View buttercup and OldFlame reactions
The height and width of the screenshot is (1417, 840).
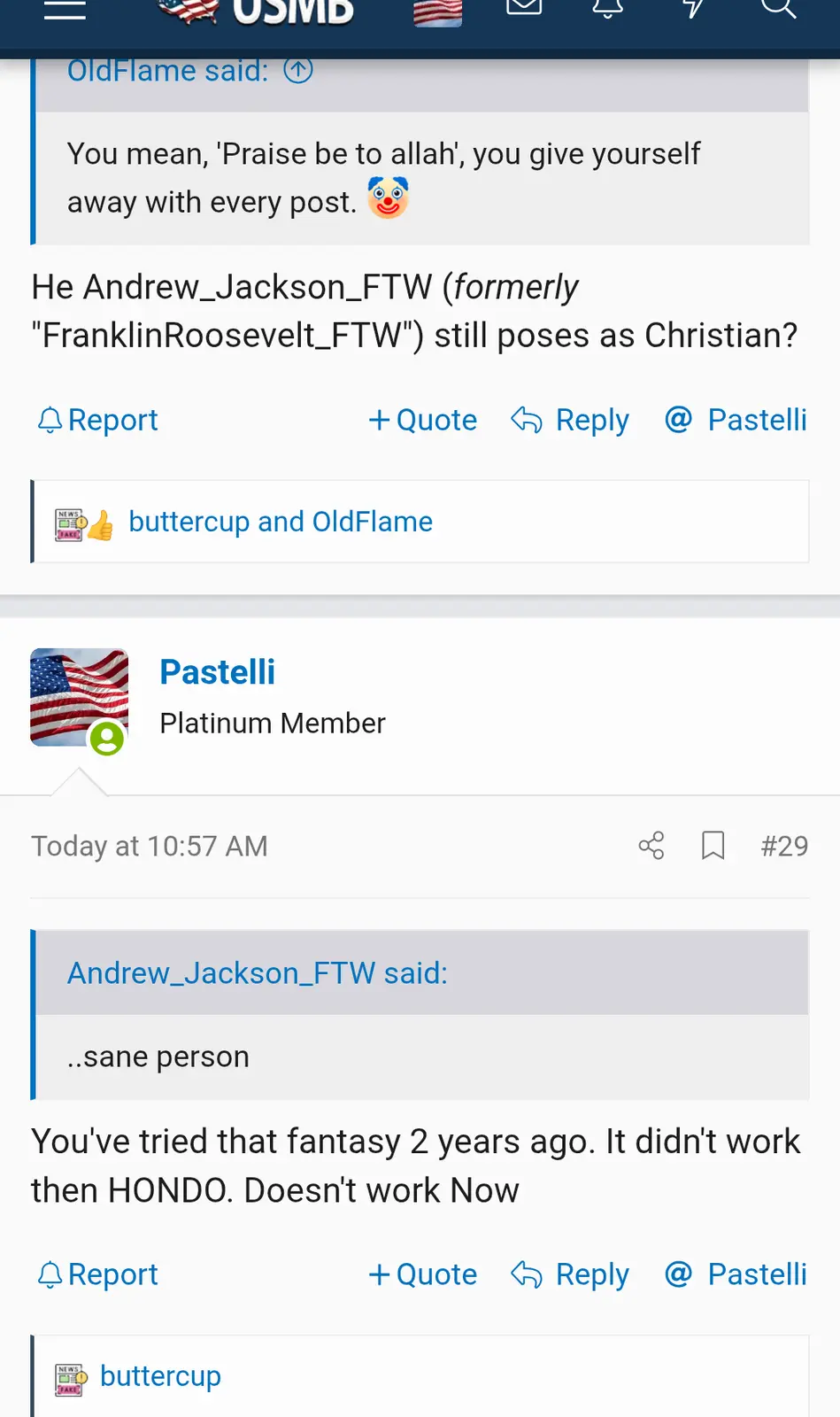coord(280,522)
